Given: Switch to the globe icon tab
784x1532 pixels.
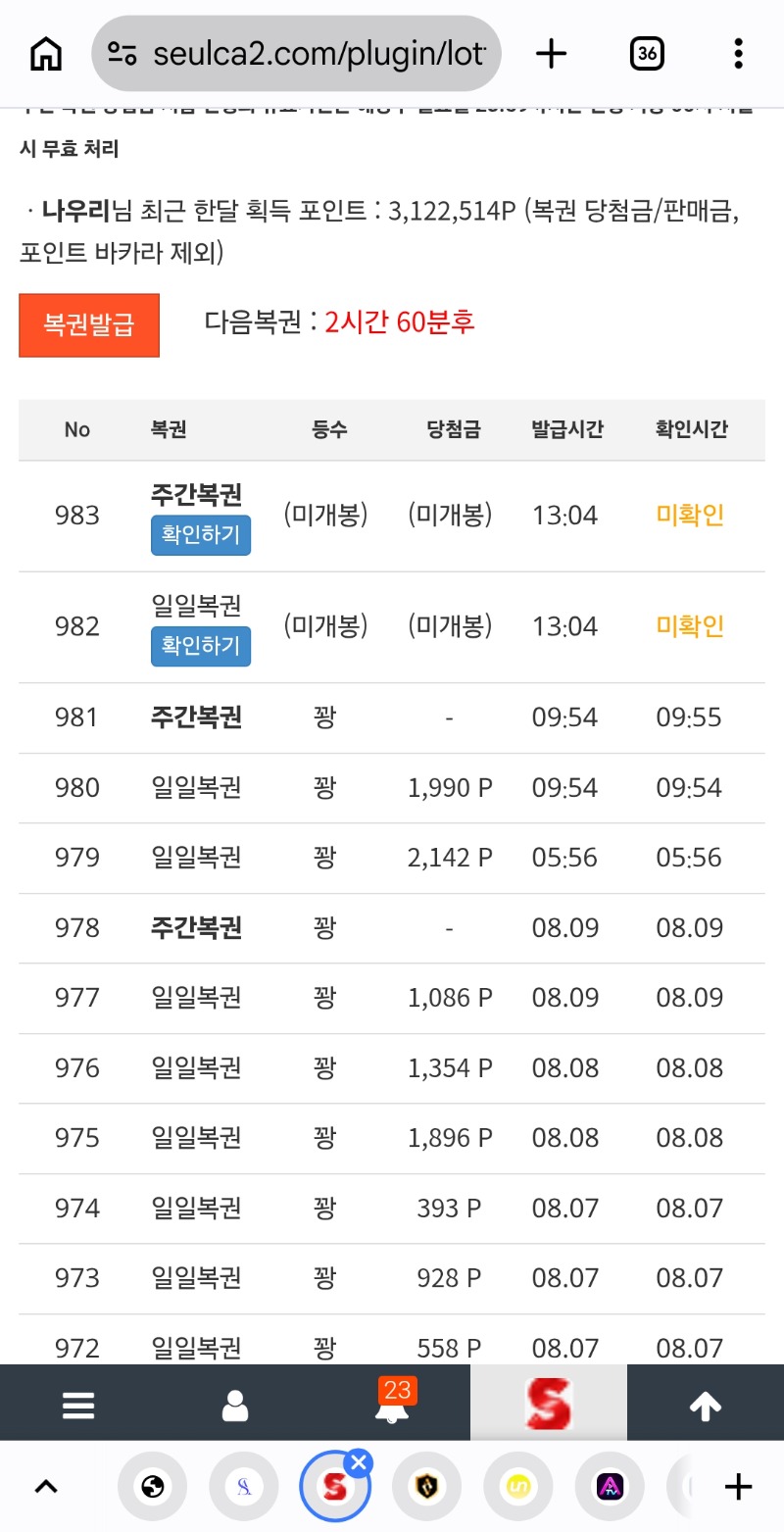Looking at the screenshot, I should (153, 1487).
